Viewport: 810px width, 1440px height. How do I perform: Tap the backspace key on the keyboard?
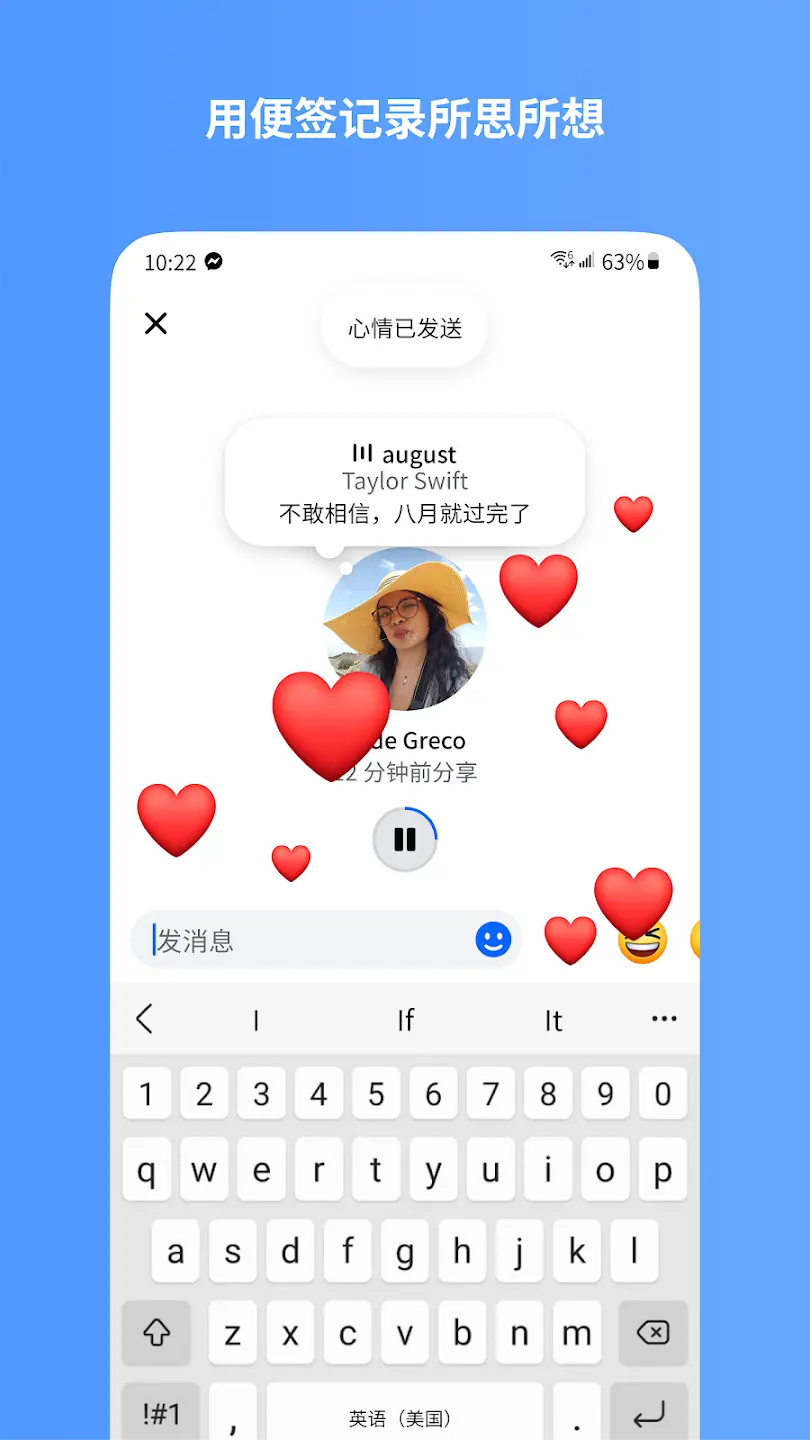[x=652, y=1333]
